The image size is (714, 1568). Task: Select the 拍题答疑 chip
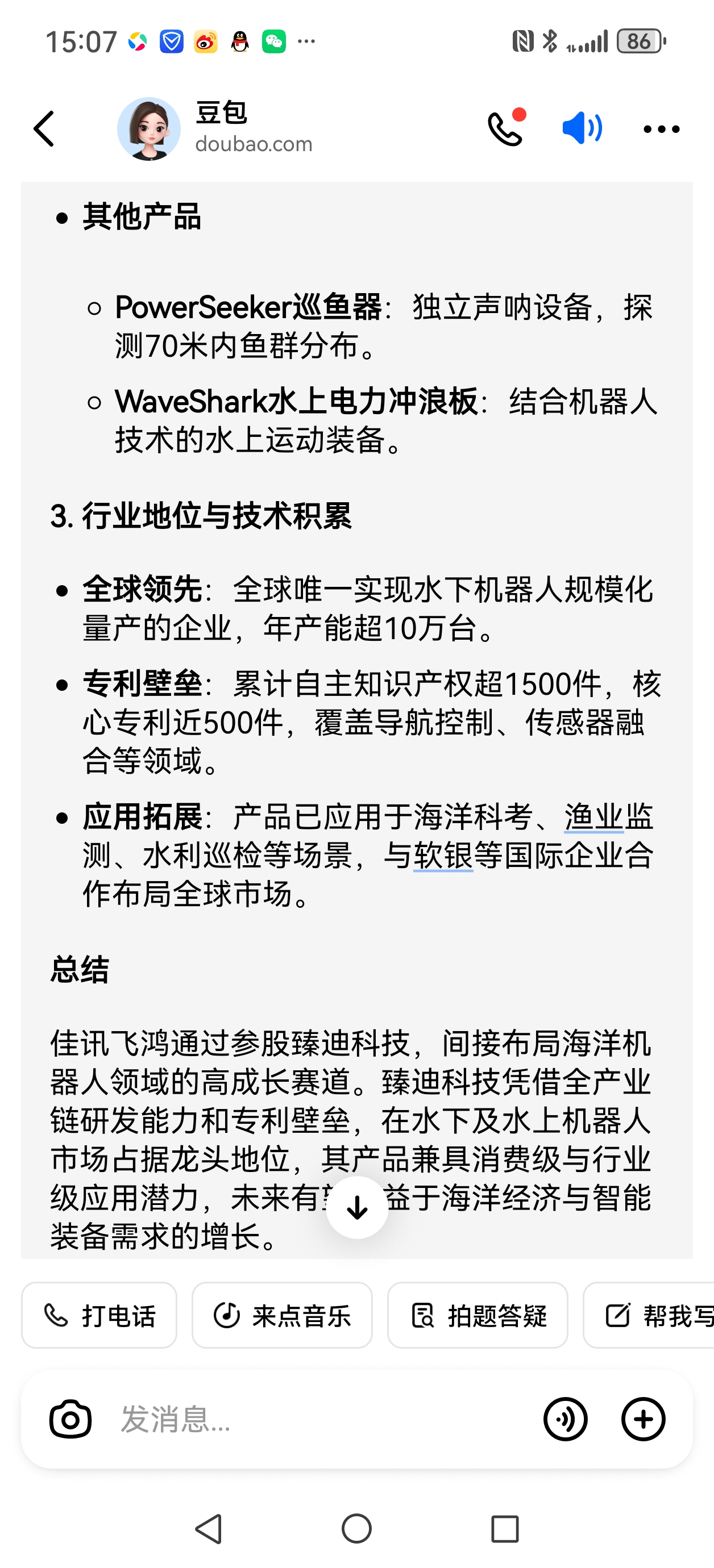[x=478, y=1315]
